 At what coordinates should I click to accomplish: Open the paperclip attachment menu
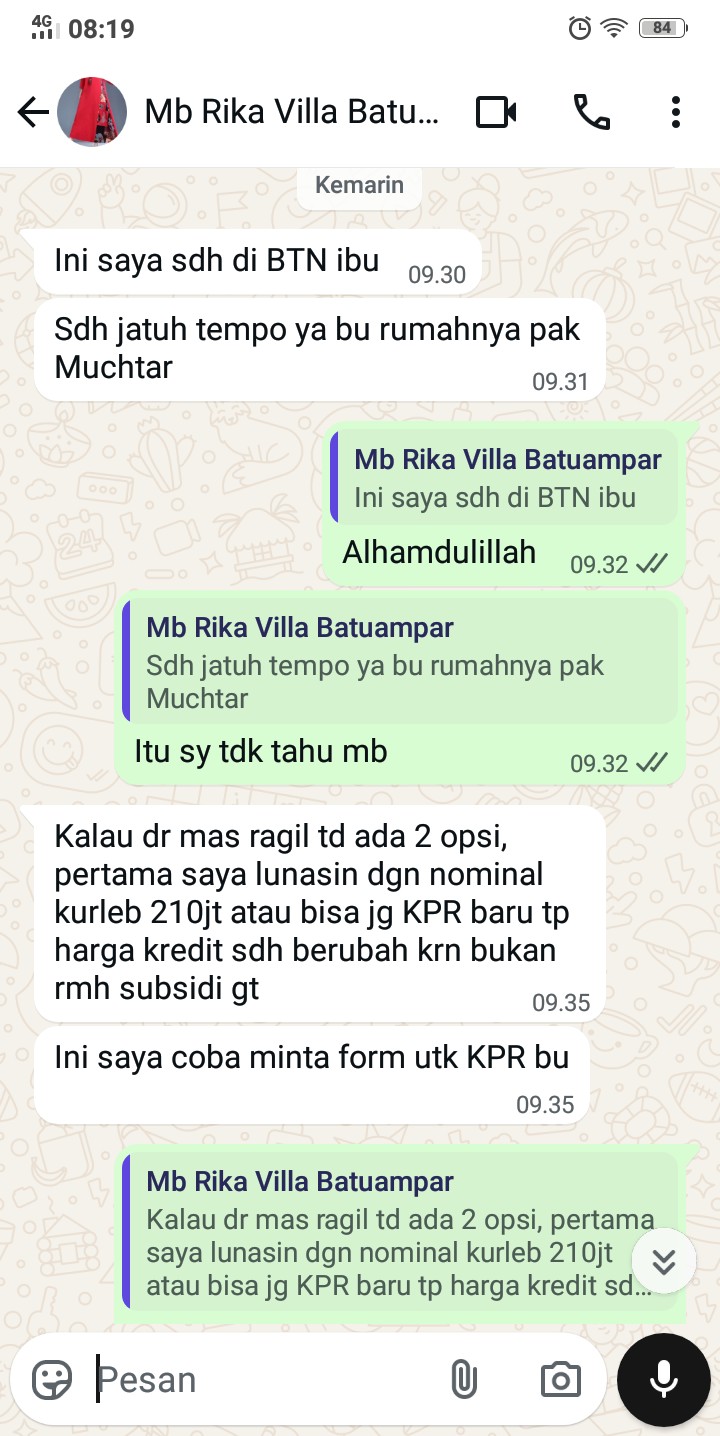tap(463, 1380)
